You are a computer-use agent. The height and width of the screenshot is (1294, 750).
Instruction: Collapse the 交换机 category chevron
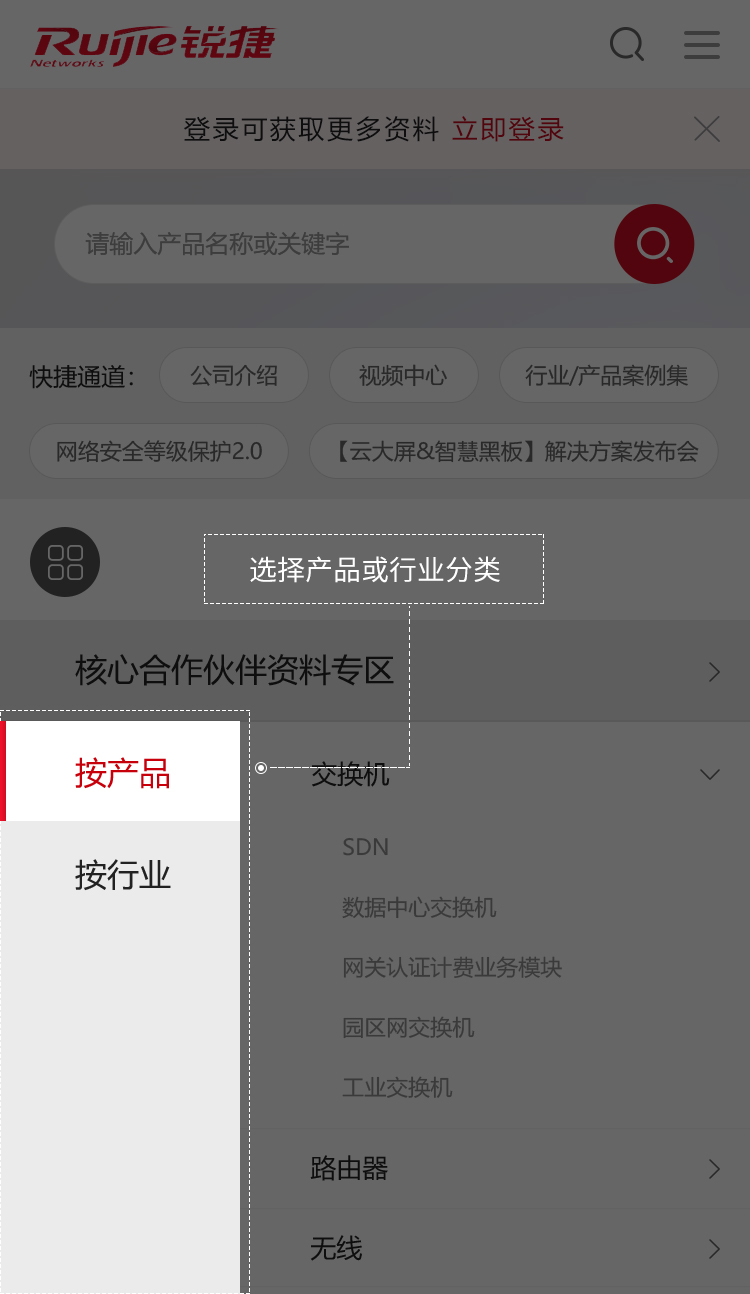pyautogui.click(x=709, y=774)
